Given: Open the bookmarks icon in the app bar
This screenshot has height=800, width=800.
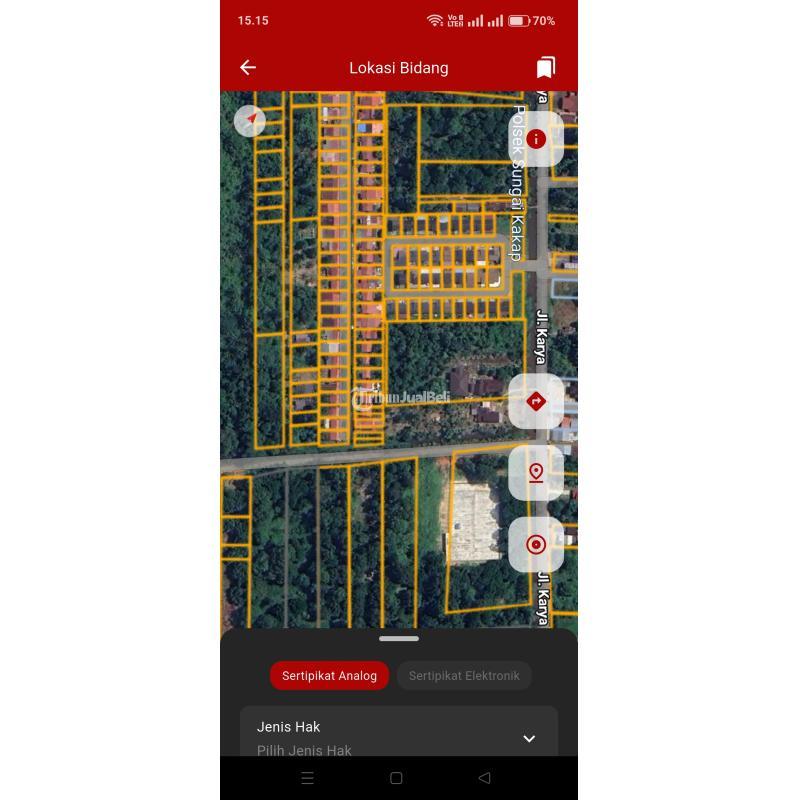Looking at the screenshot, I should click(x=545, y=67).
